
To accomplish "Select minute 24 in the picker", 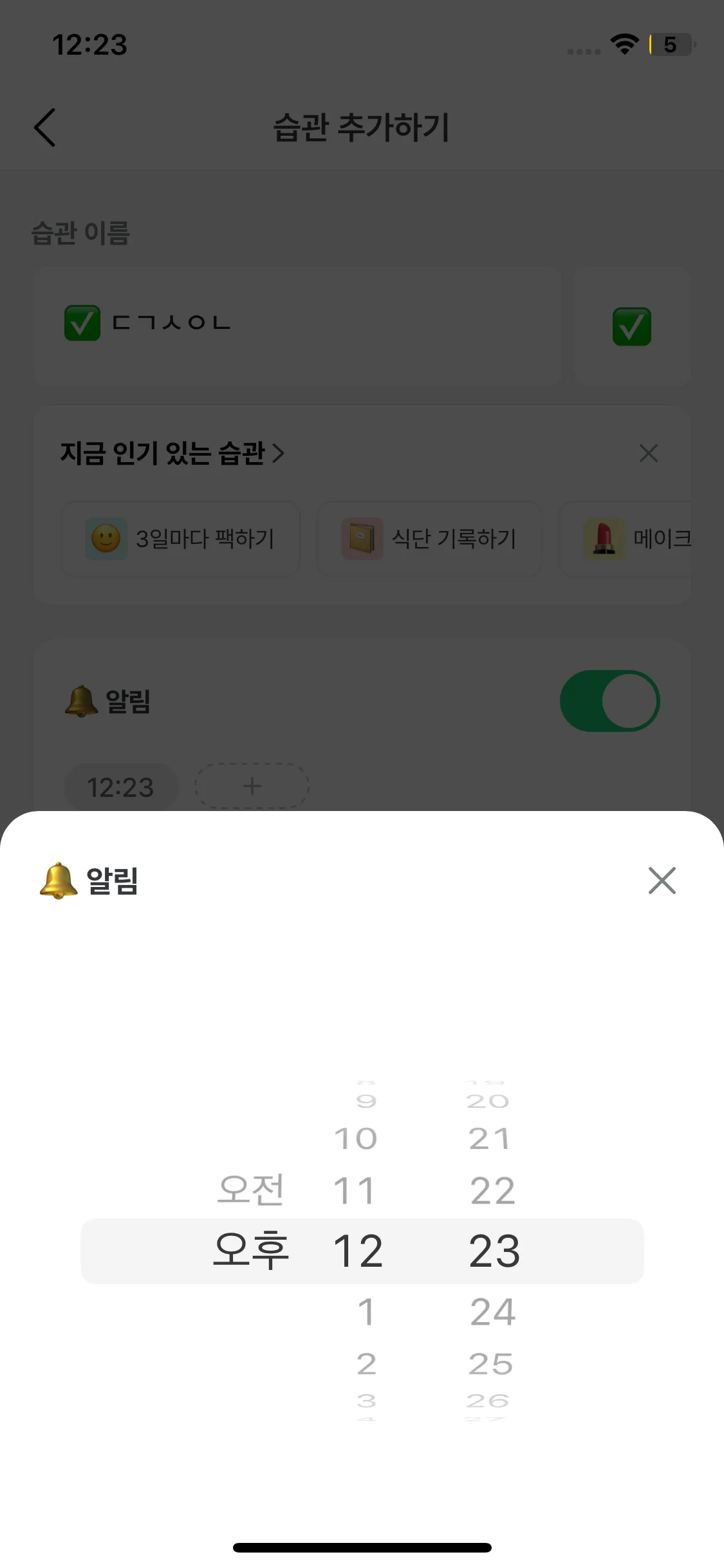I will (492, 1312).
